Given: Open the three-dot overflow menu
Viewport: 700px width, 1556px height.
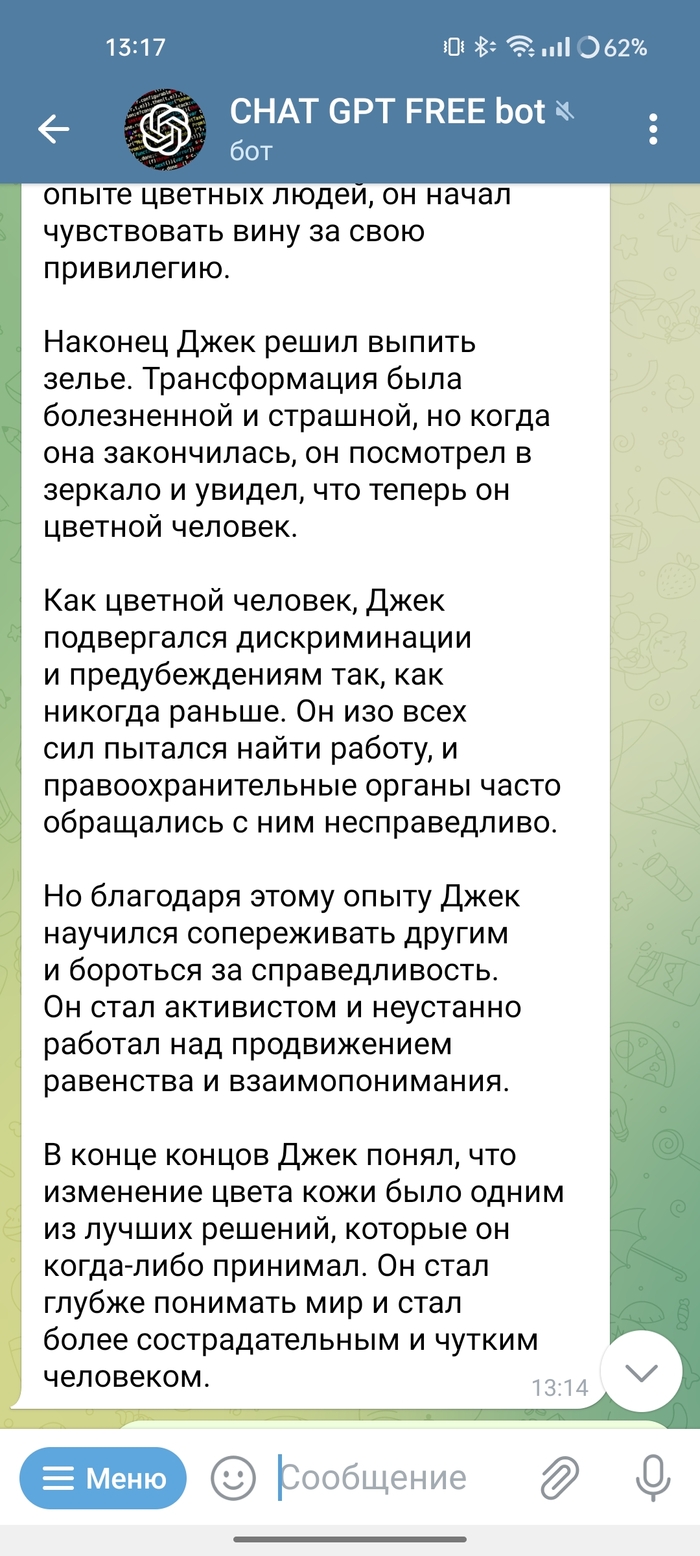Looking at the screenshot, I should tap(653, 128).
